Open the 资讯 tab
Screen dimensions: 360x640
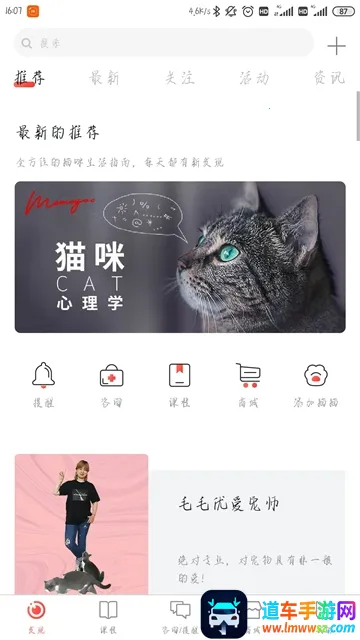pyautogui.click(x=329, y=77)
